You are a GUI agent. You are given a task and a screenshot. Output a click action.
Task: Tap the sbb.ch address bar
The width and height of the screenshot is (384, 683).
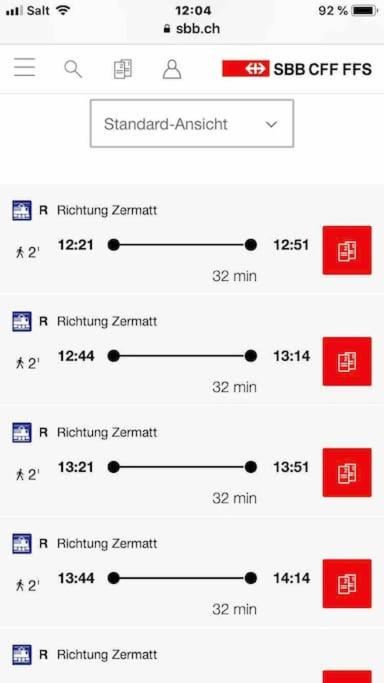(x=192, y=29)
